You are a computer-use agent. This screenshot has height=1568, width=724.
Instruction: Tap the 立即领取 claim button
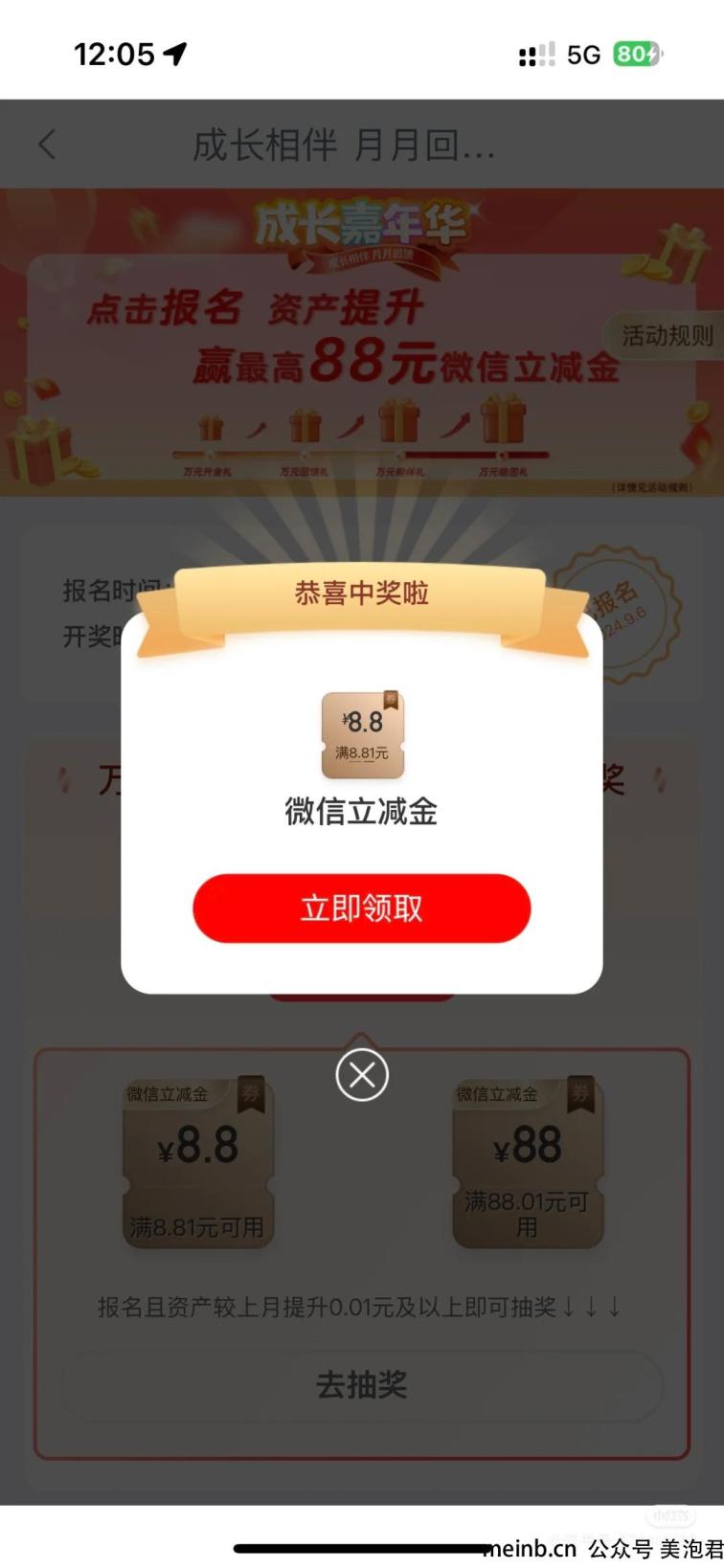[361, 907]
